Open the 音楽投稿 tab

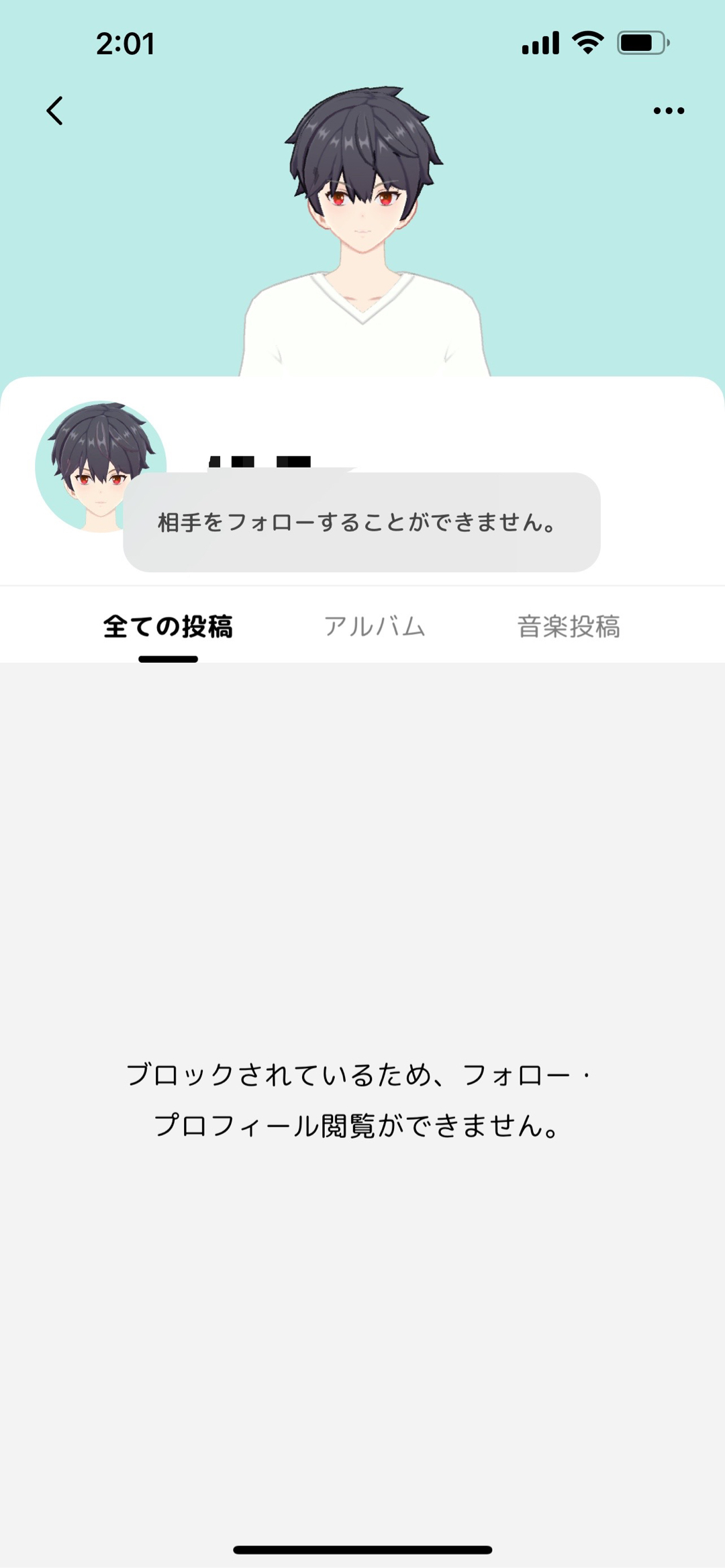coord(569,627)
